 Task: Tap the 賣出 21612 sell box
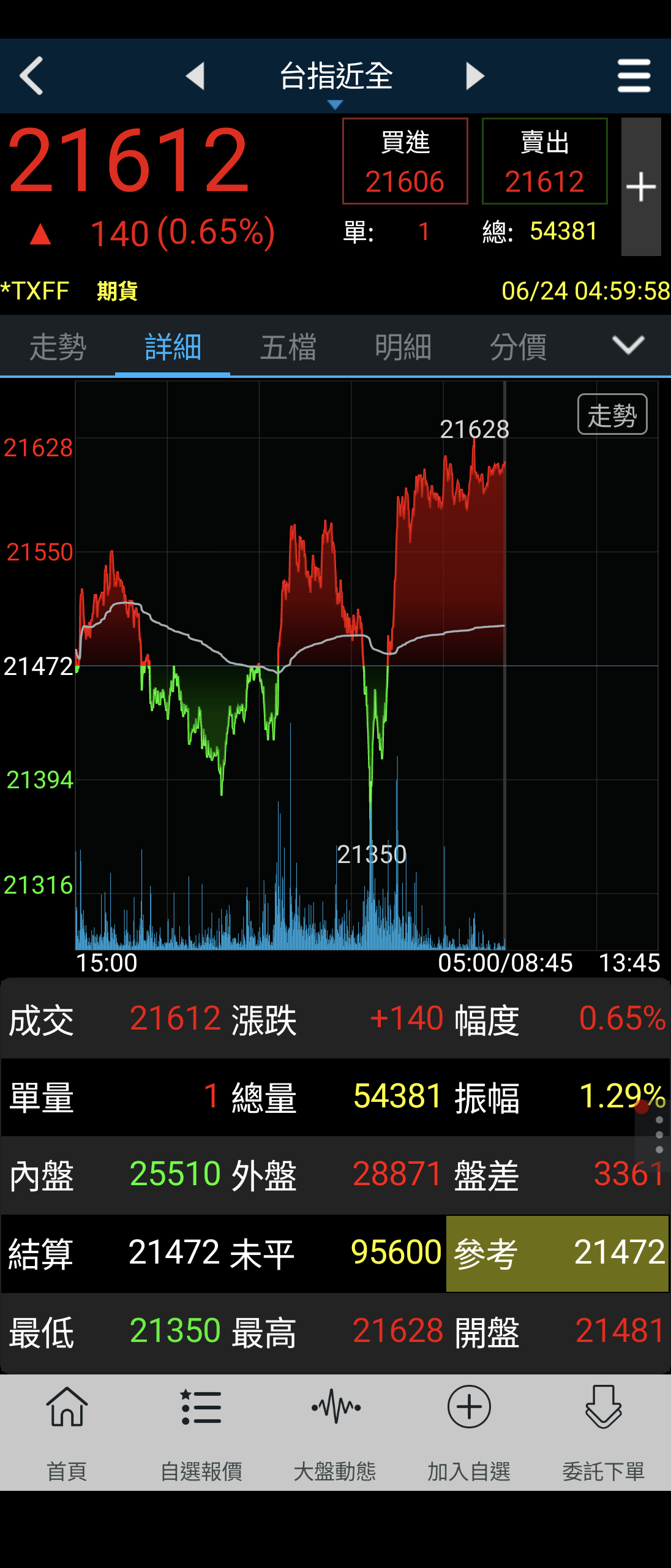544,161
